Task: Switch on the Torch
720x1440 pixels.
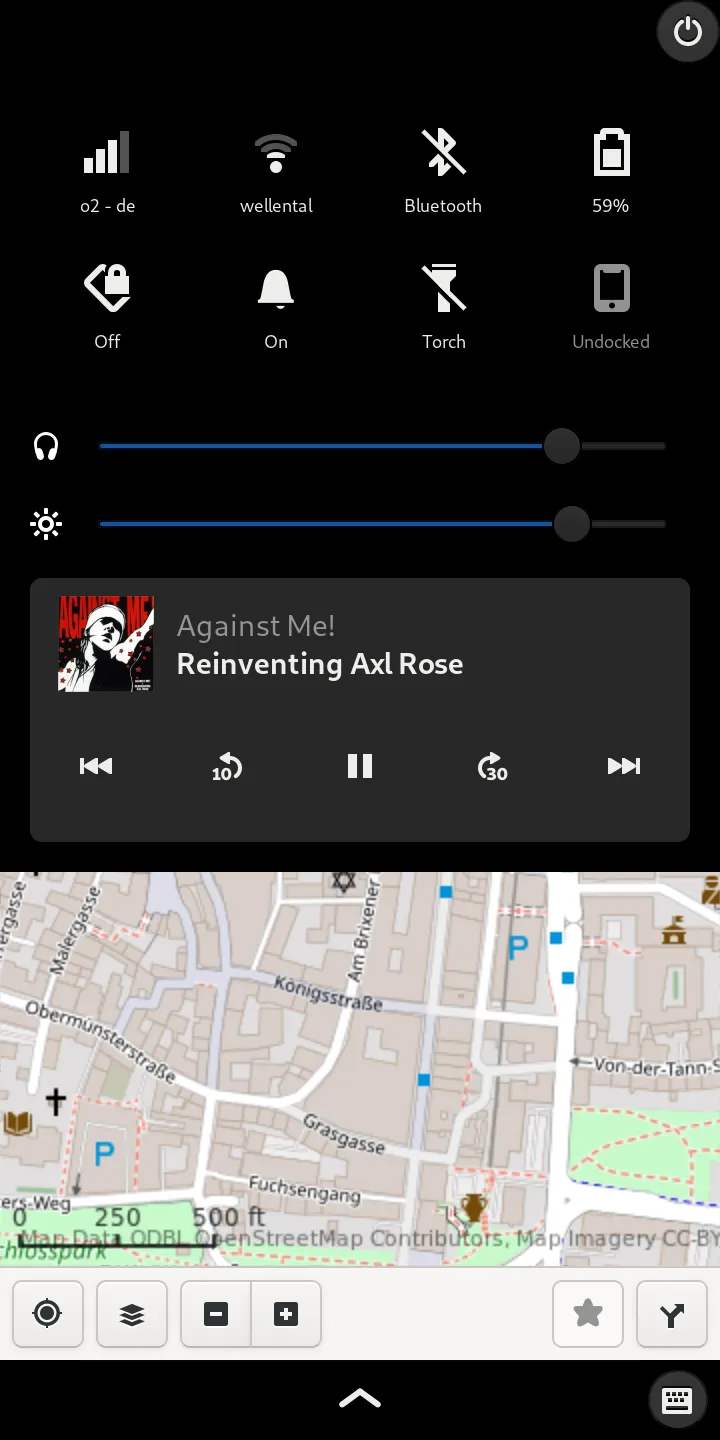Action: [443, 307]
